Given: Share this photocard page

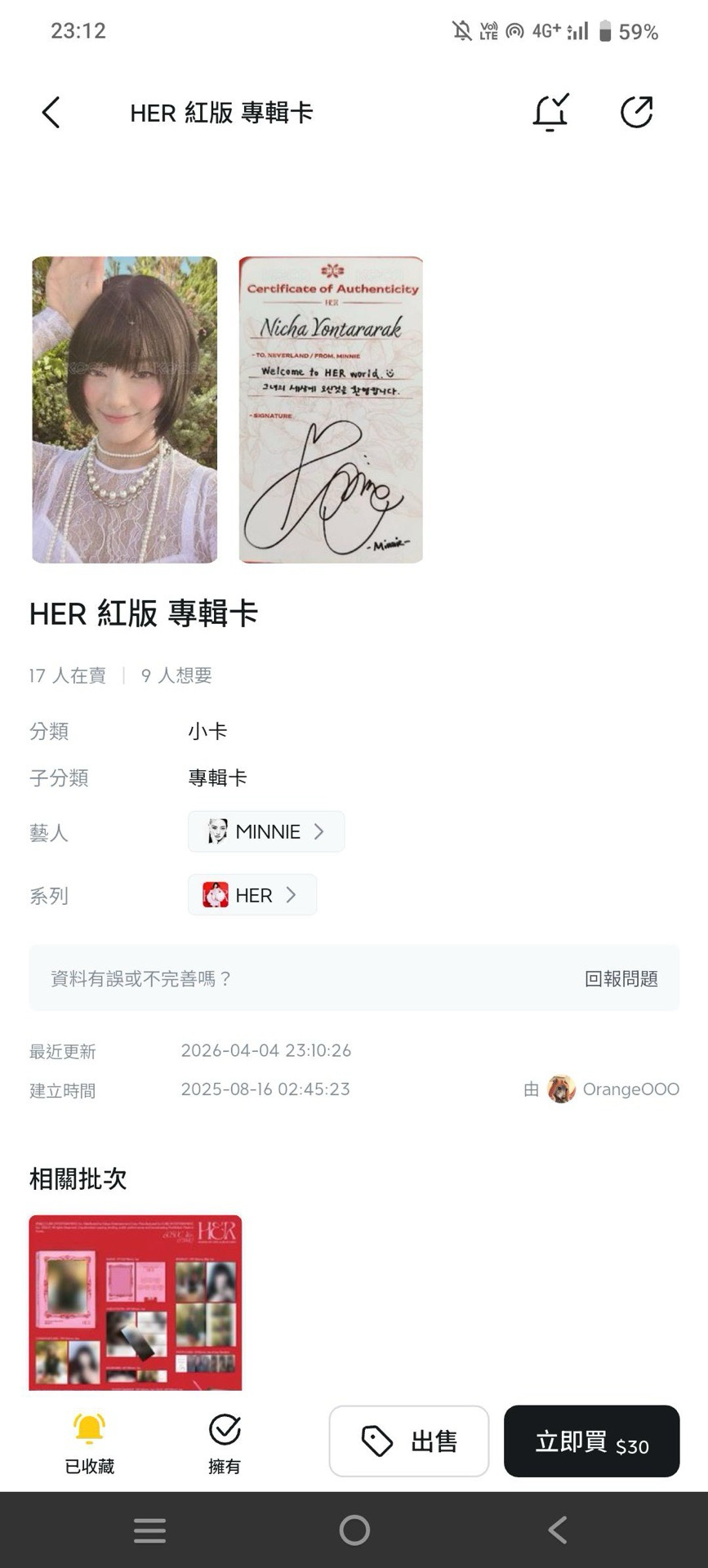Looking at the screenshot, I should pyautogui.click(x=636, y=113).
